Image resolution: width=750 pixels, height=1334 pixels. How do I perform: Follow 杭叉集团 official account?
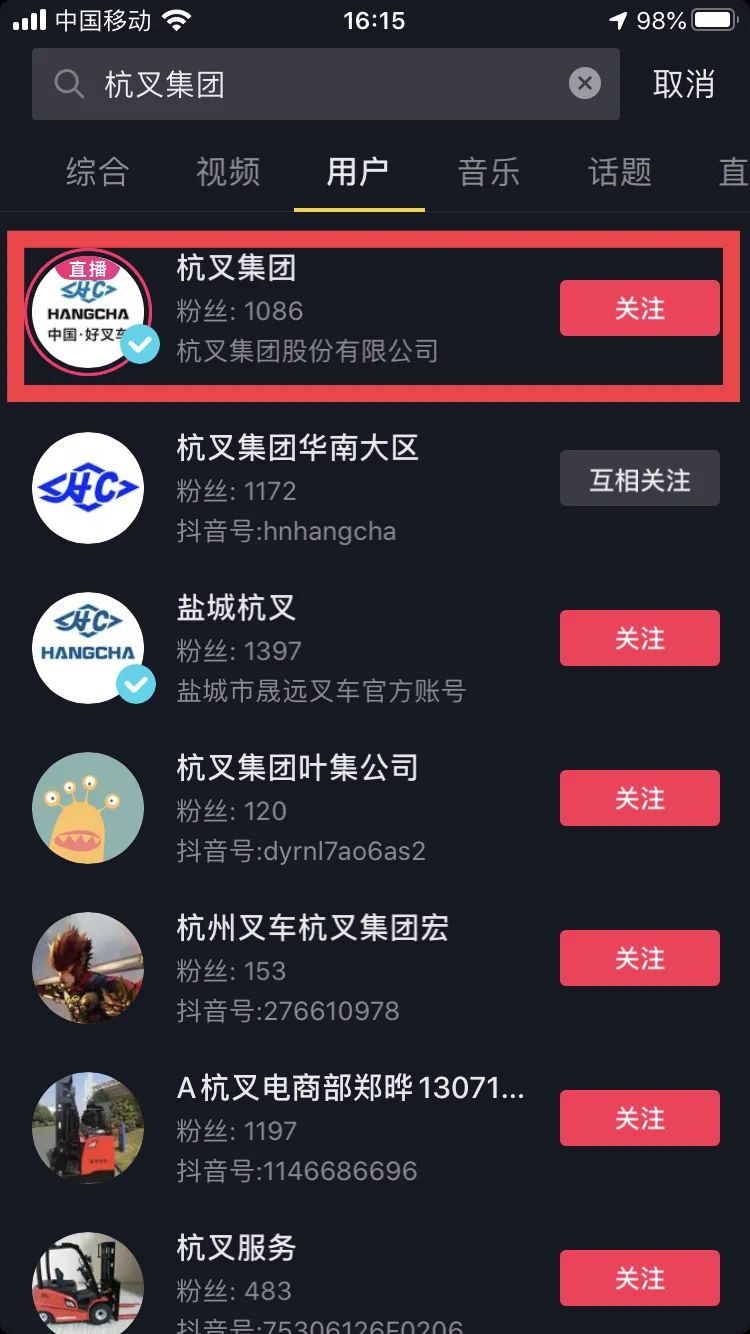pos(639,308)
